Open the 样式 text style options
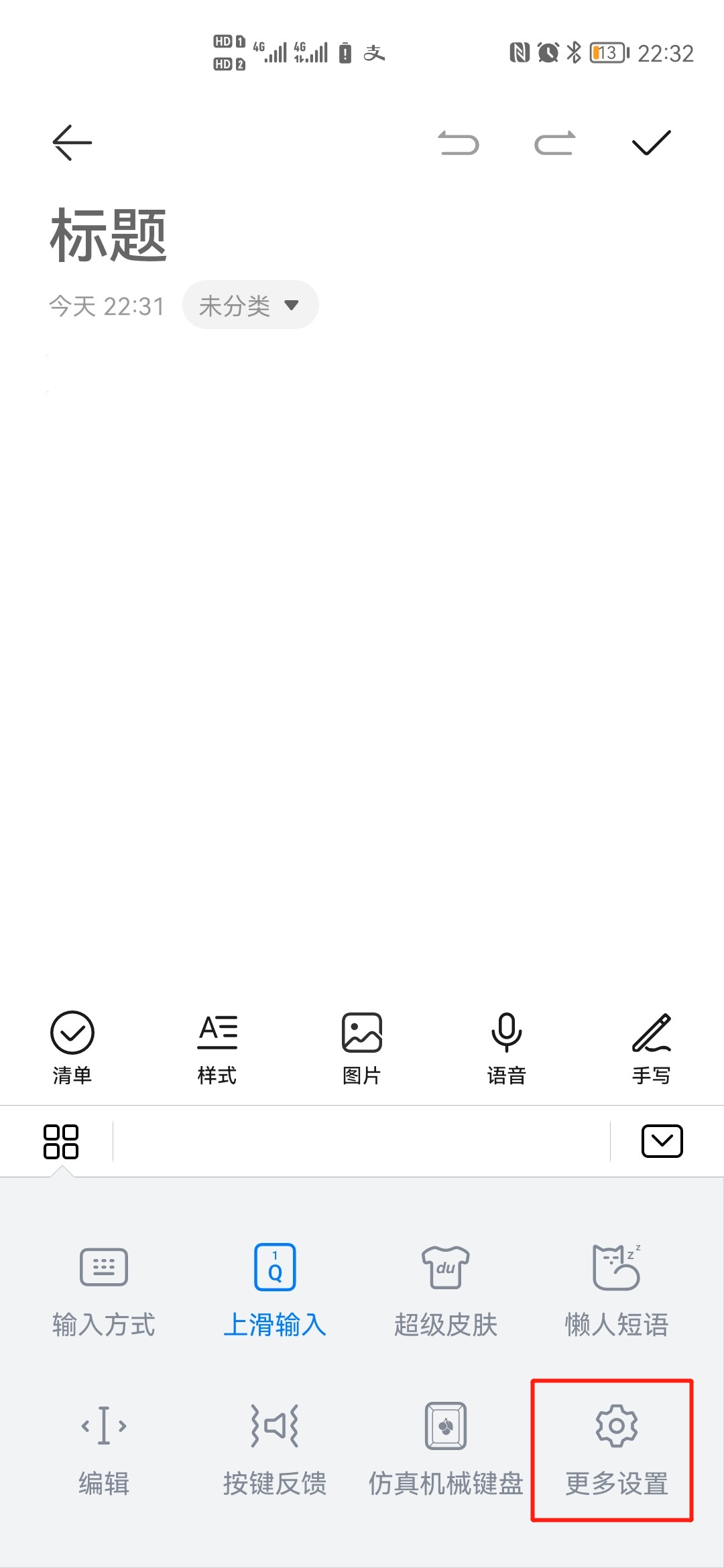The image size is (724, 1568). [x=217, y=1049]
